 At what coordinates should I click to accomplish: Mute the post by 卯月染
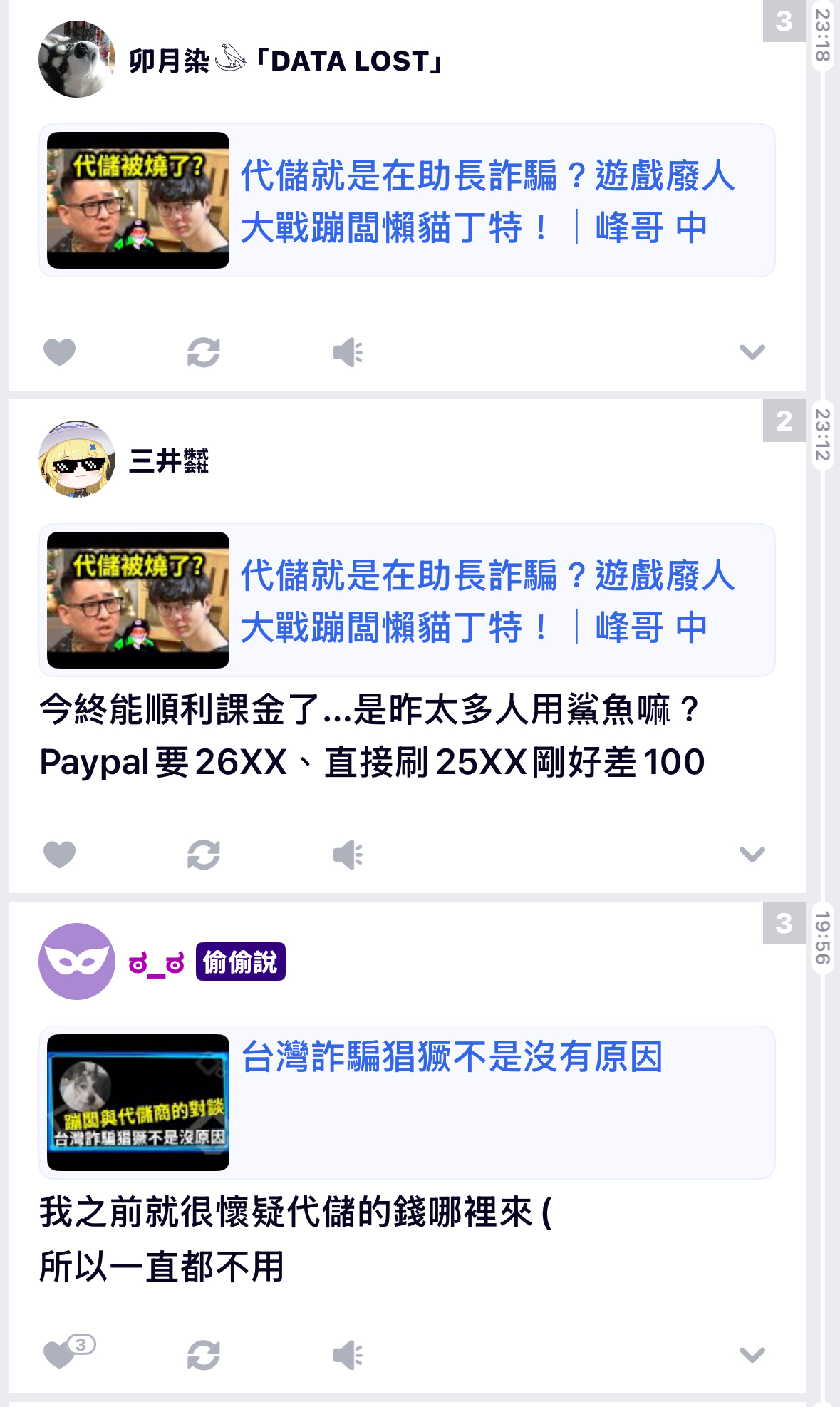click(x=348, y=352)
